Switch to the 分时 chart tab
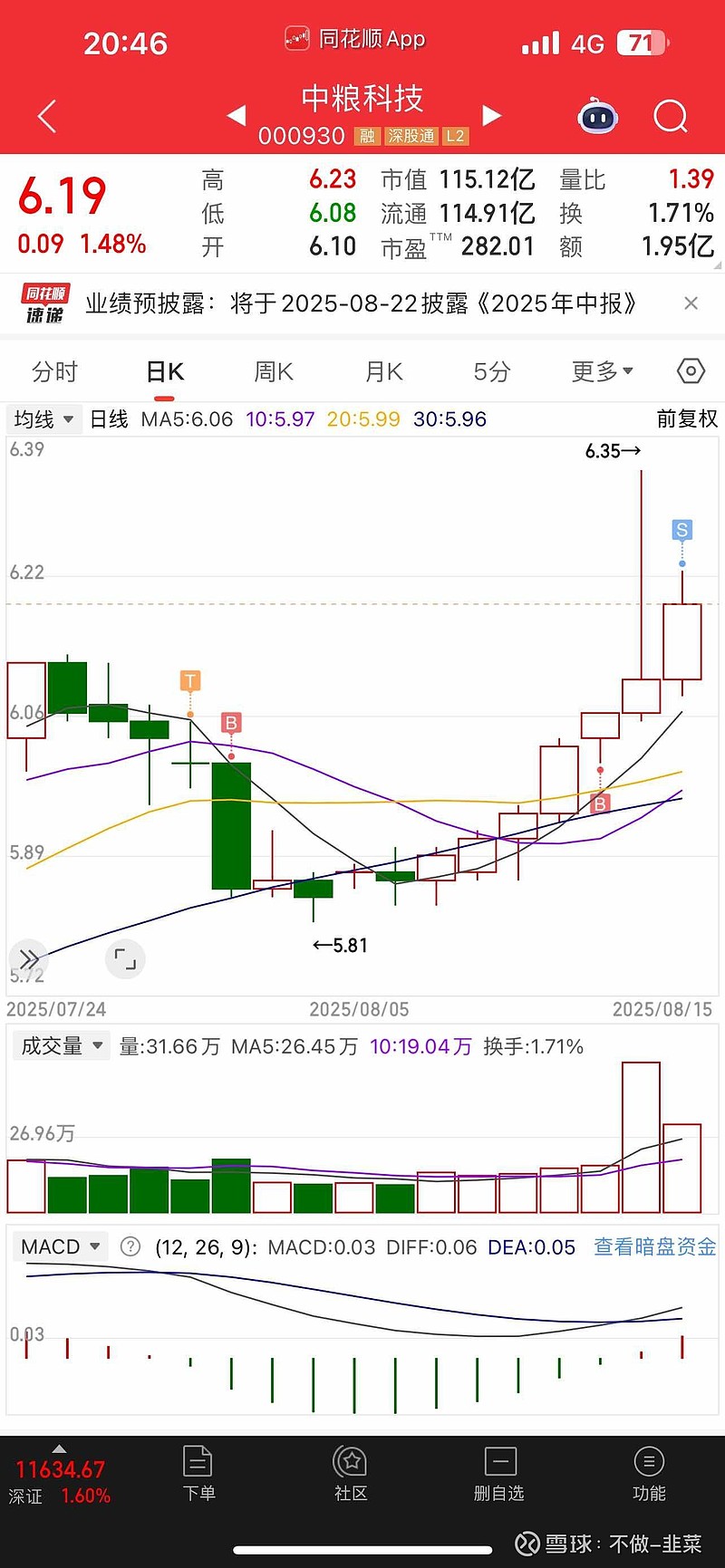This screenshot has width=725, height=1568. [x=54, y=371]
